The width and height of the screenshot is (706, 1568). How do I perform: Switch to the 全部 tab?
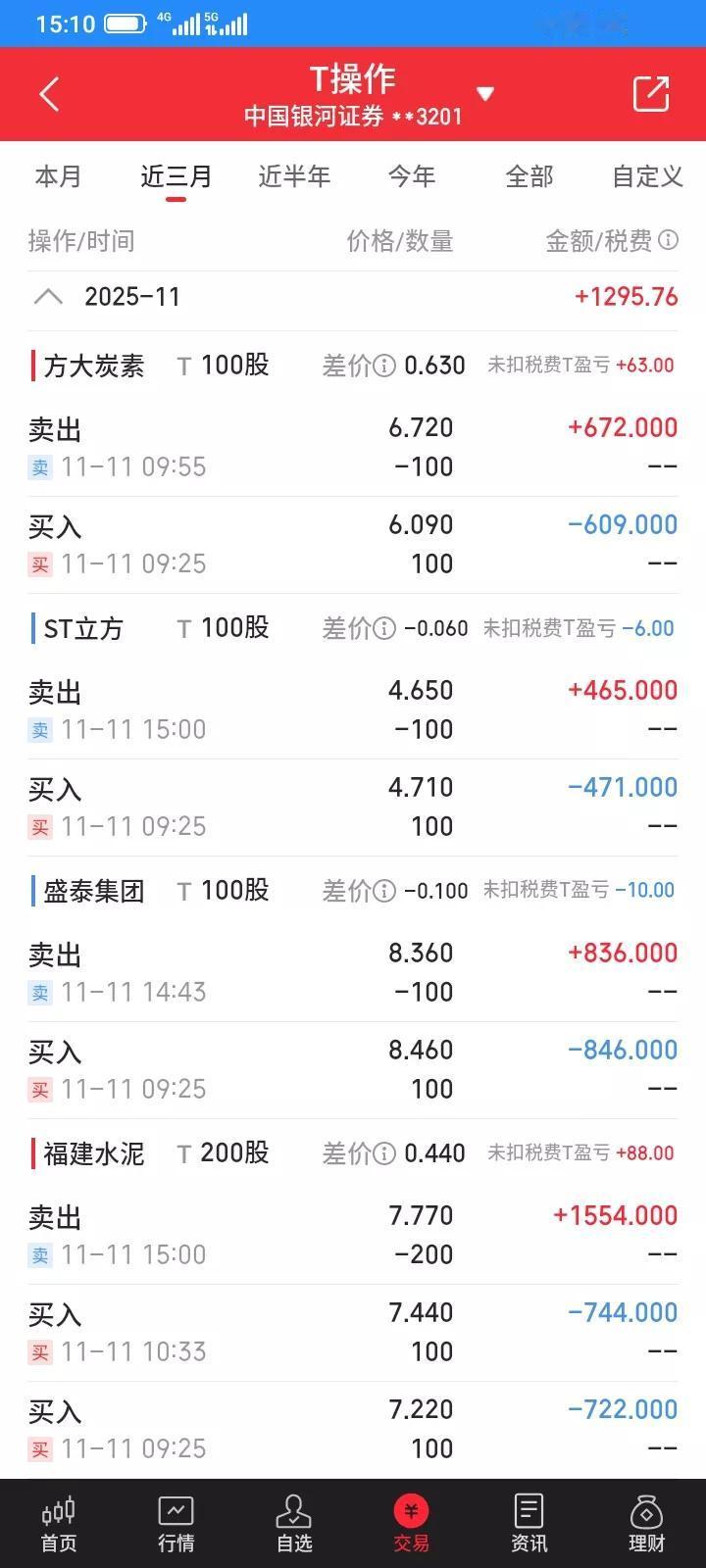529,176
